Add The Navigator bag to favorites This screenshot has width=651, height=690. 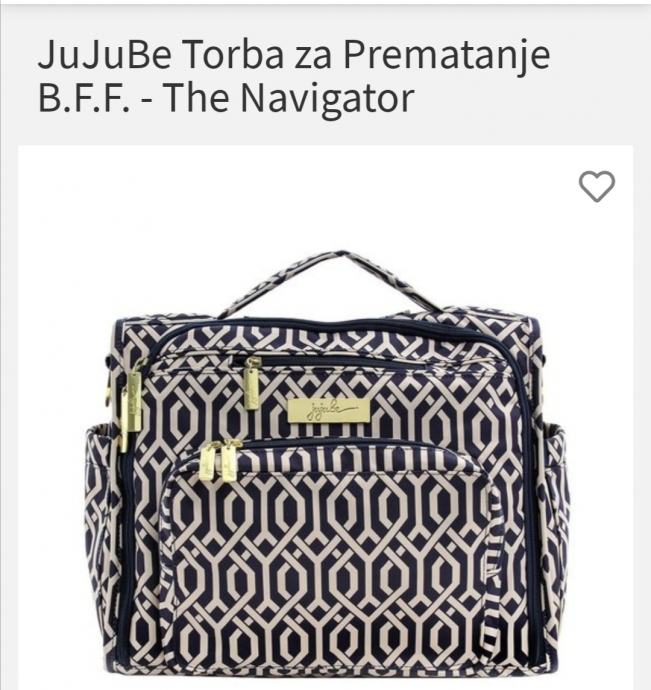[597, 186]
